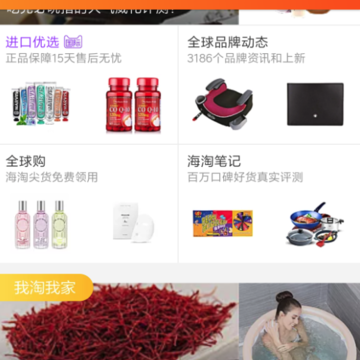View the child booster car seat
The width and height of the screenshot is (360, 360).
[x=223, y=104]
